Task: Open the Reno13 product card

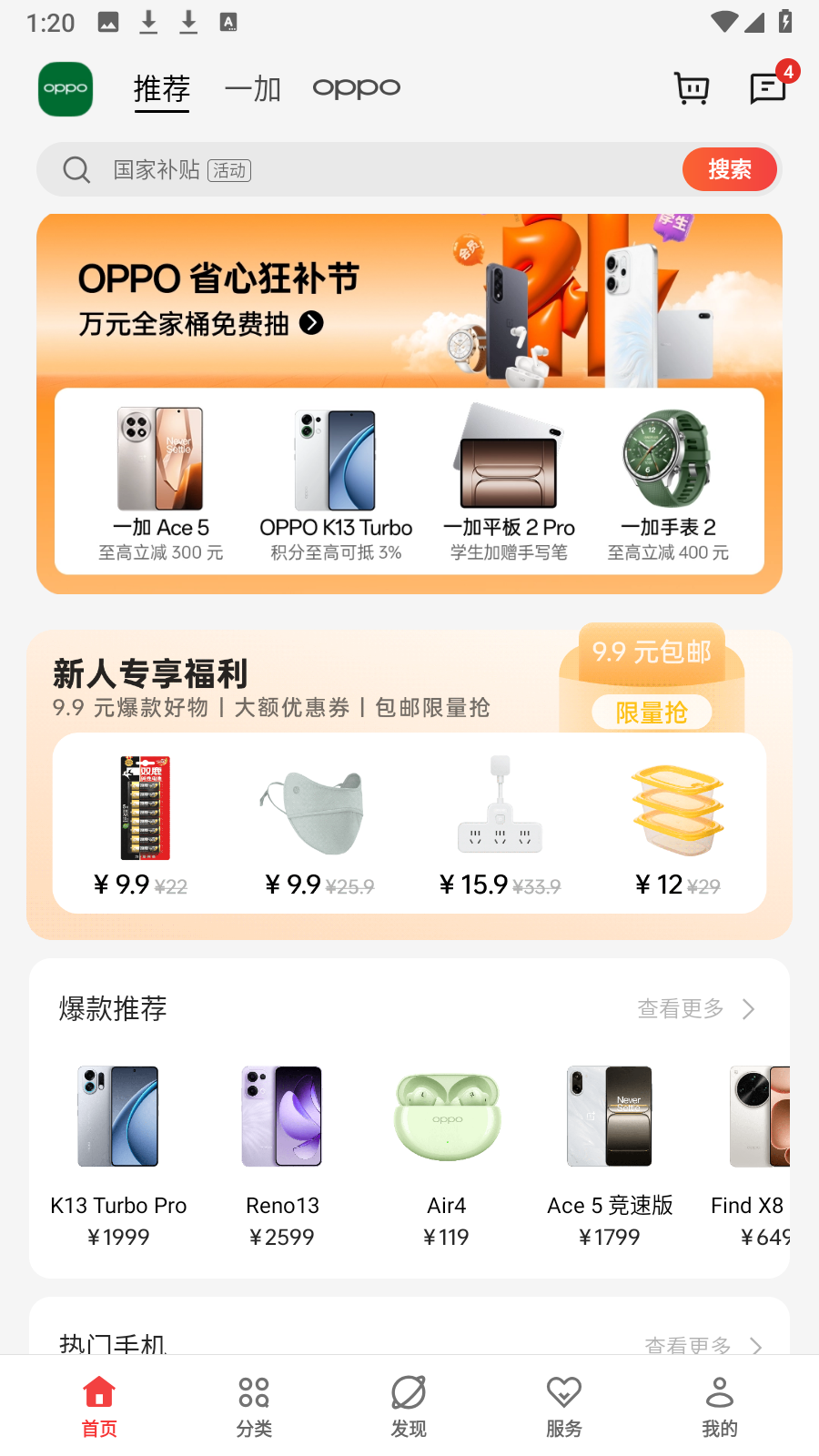Action: (282, 1151)
